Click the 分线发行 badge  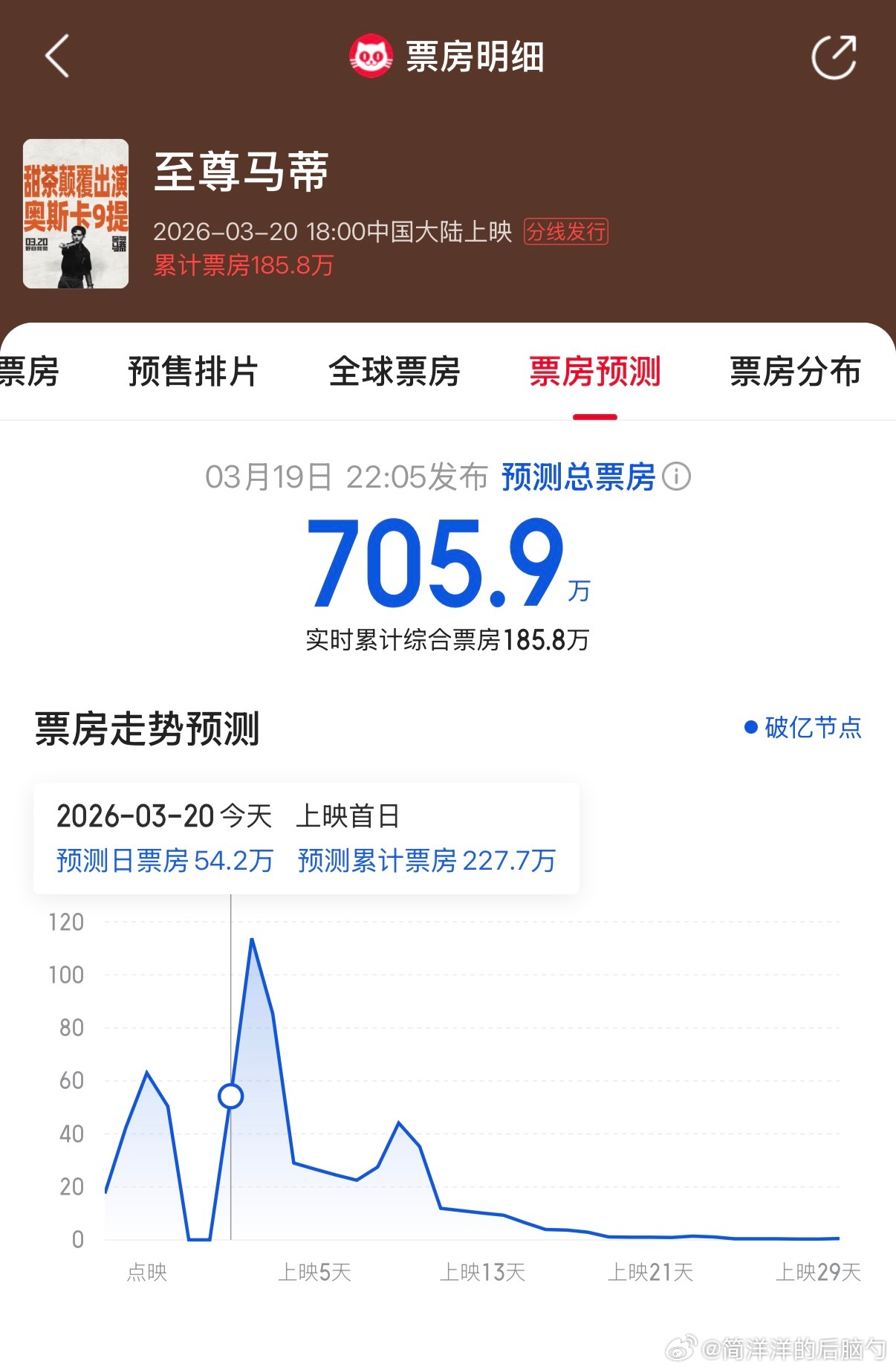(566, 233)
